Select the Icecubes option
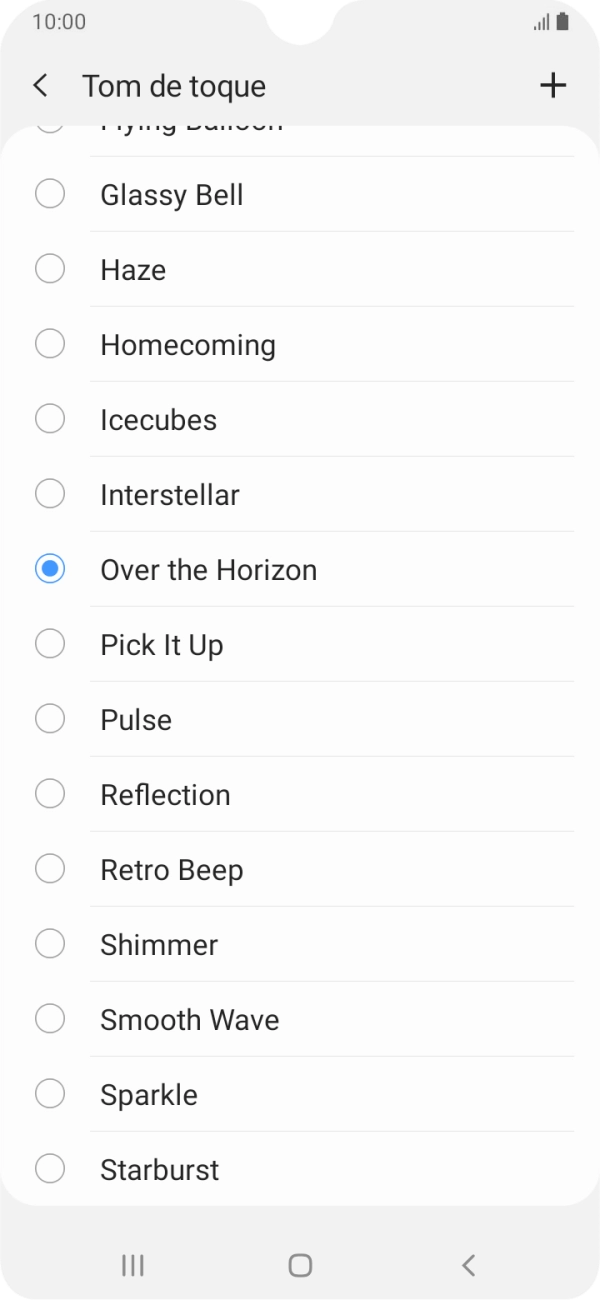The width and height of the screenshot is (600, 1300). (x=158, y=420)
